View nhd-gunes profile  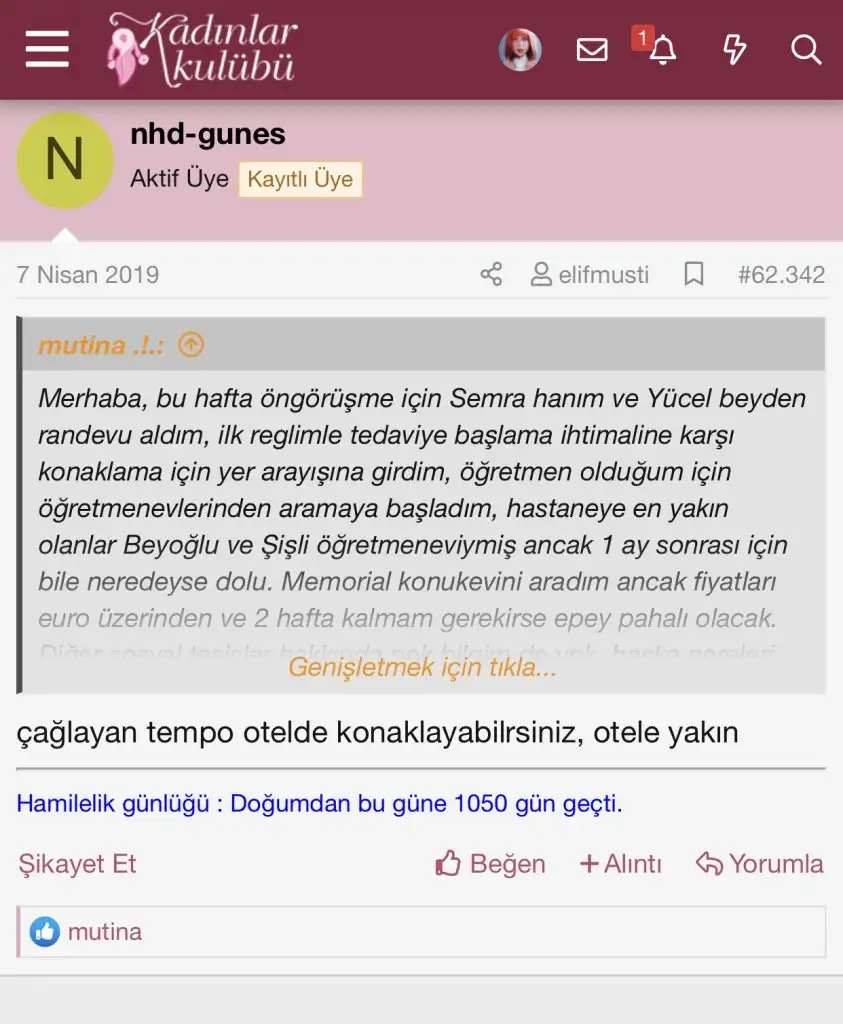[x=208, y=134]
